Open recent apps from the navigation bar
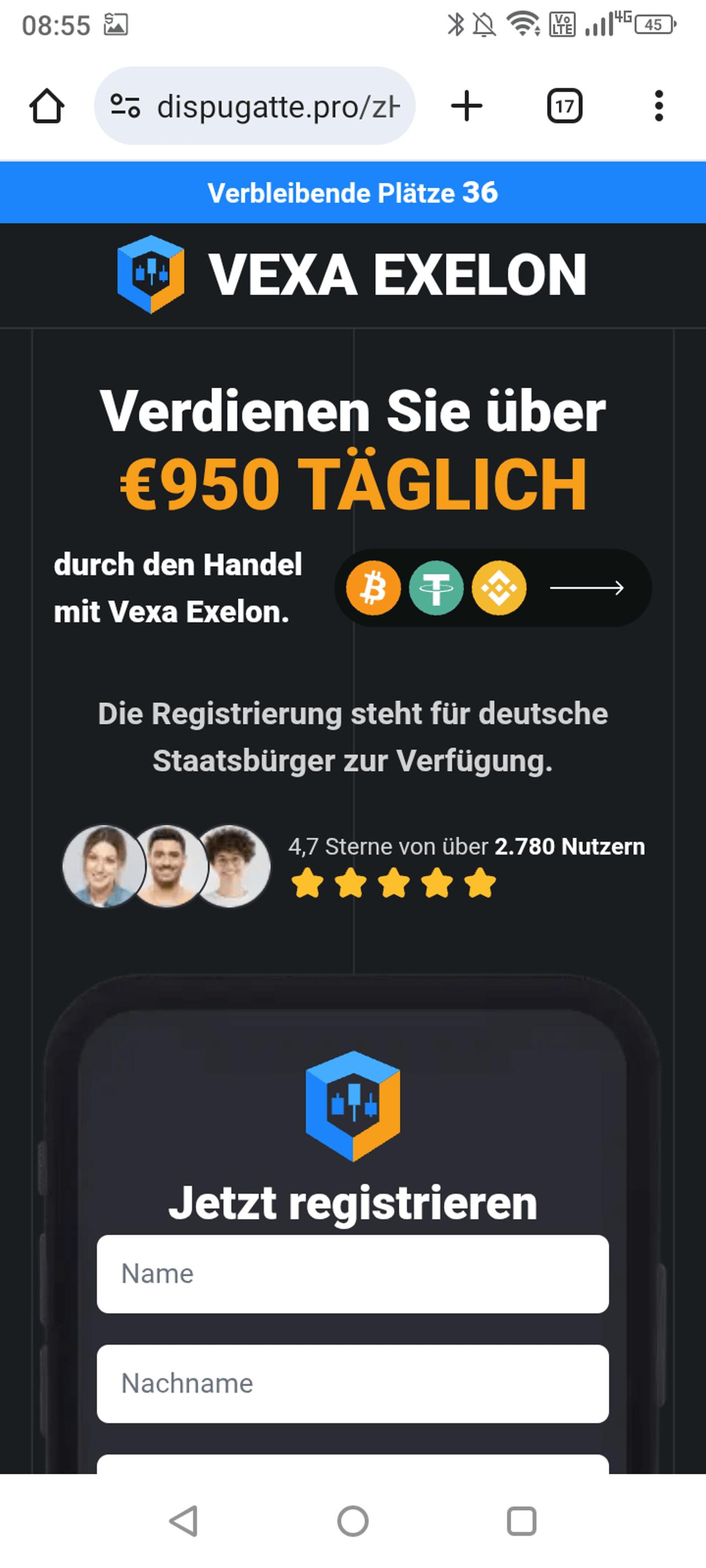The height and width of the screenshot is (1568, 706). click(x=521, y=1521)
